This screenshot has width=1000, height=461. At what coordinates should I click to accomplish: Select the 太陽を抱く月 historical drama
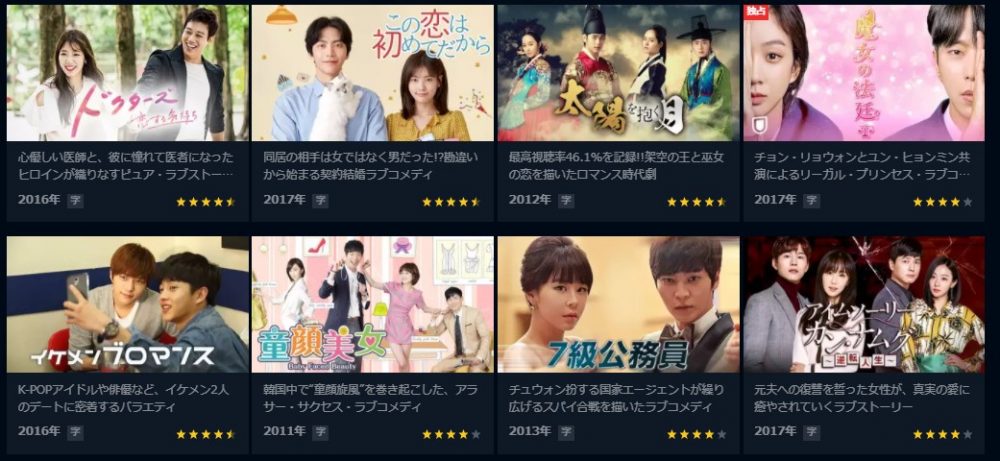point(617,73)
